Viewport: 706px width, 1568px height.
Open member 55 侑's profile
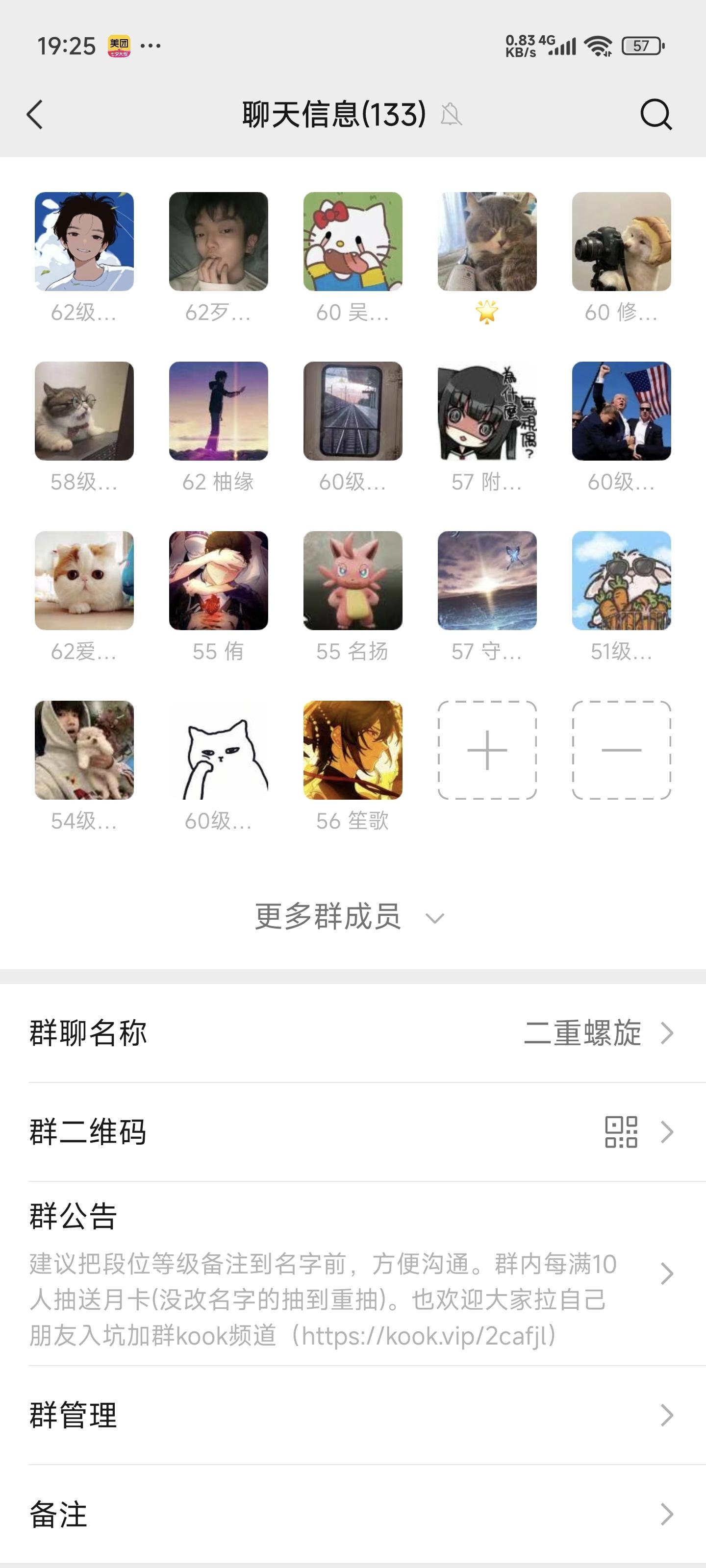click(218, 581)
